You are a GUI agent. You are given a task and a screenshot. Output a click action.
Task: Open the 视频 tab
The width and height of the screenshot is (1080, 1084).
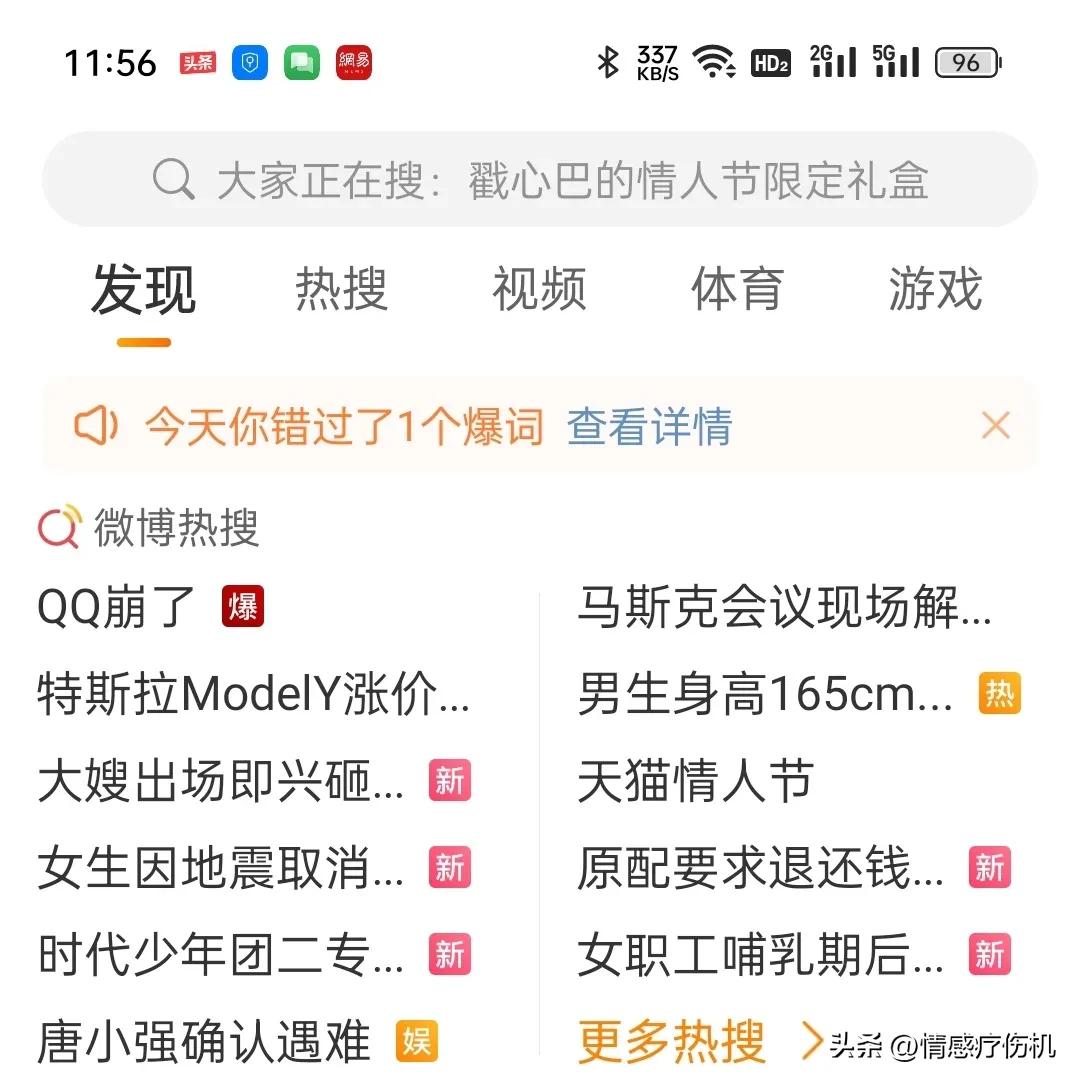click(538, 290)
